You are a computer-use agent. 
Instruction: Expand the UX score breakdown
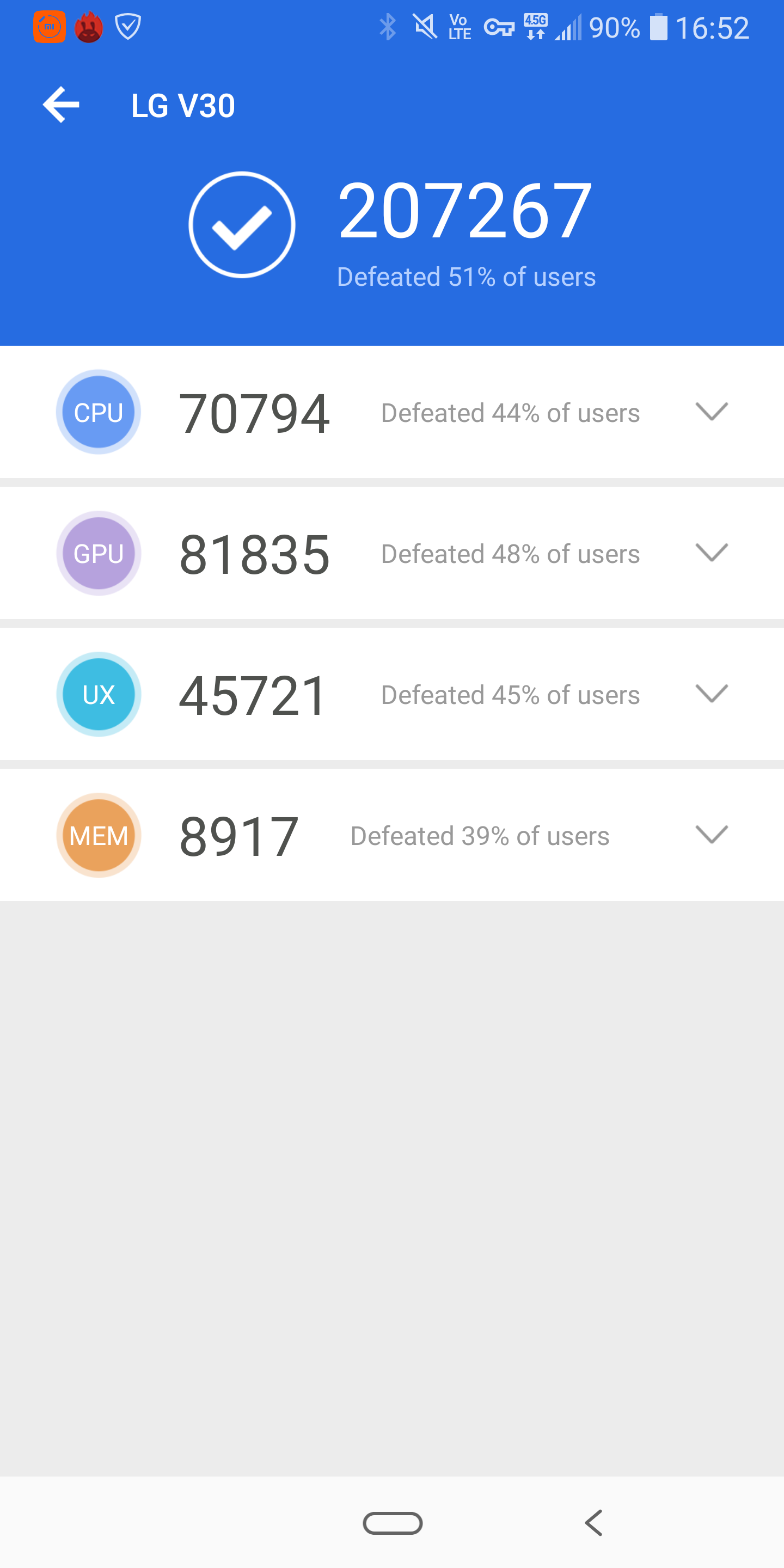click(x=712, y=694)
